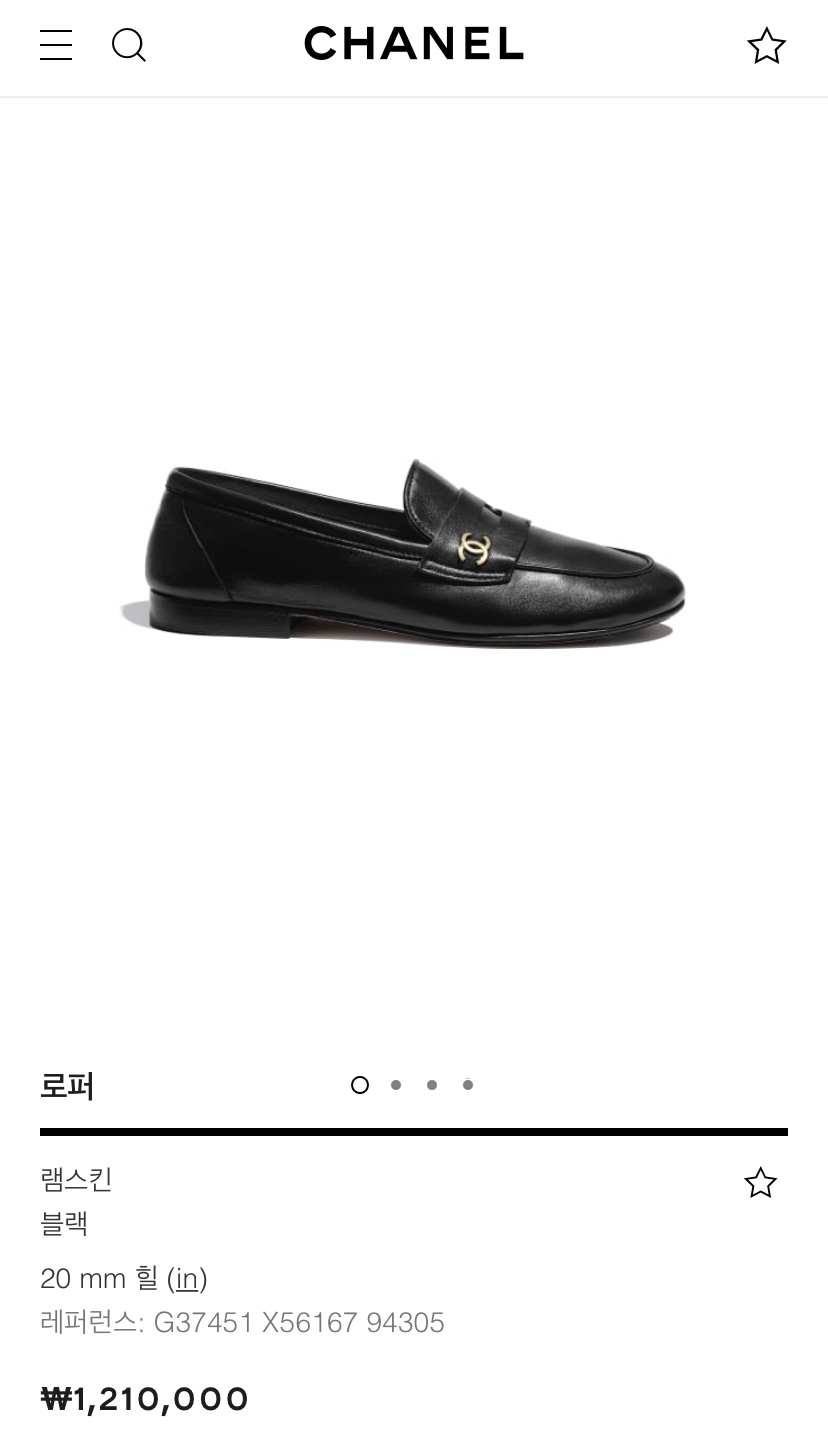Open the hamburger menu
The image size is (828, 1442).
pos(56,45)
